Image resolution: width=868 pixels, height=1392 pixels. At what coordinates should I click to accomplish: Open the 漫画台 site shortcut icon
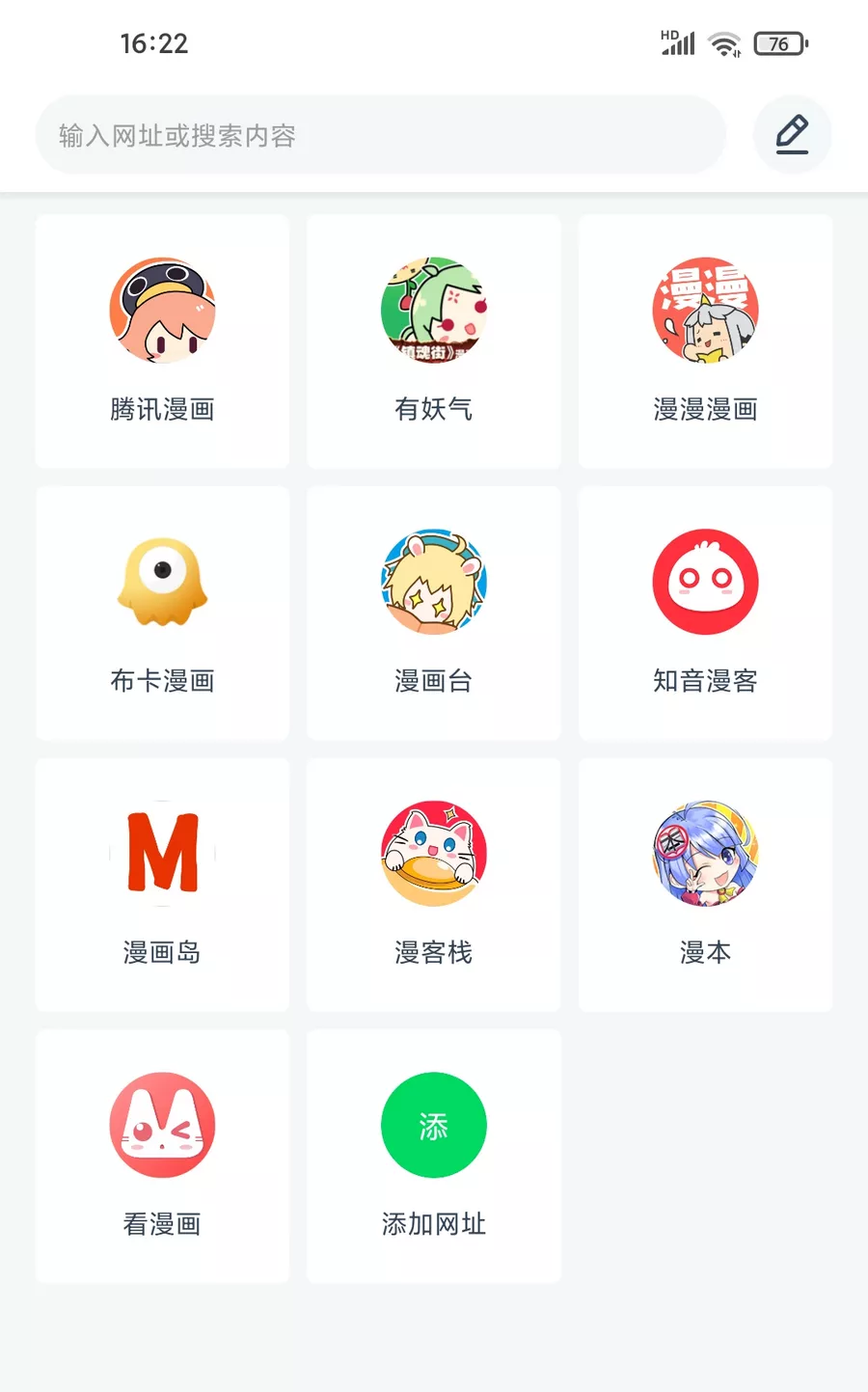[433, 583]
